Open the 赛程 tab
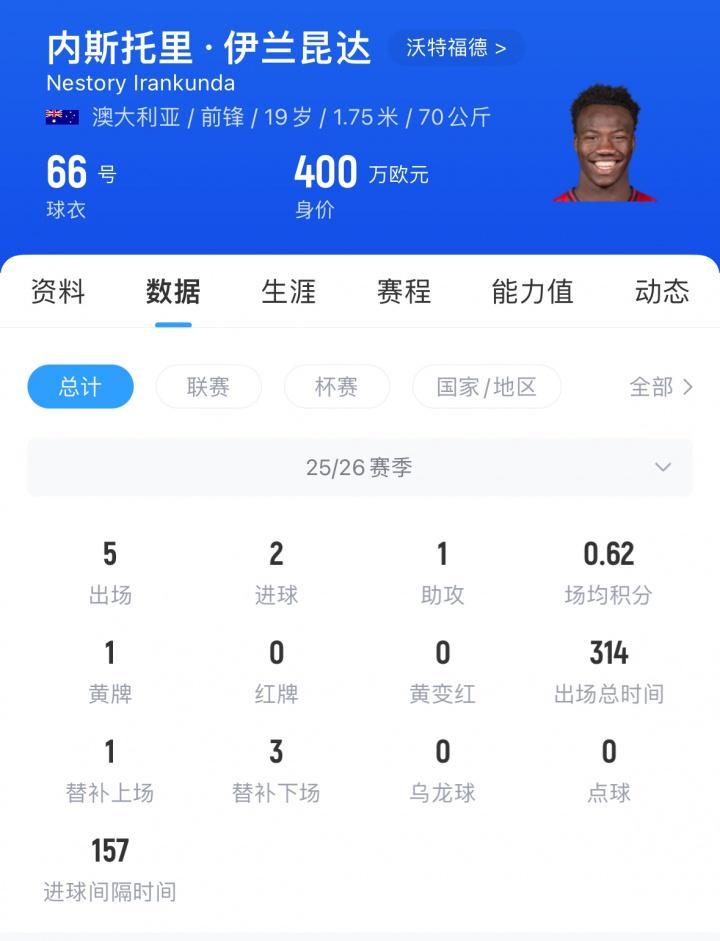The width and height of the screenshot is (720, 941). pyautogui.click(x=403, y=291)
